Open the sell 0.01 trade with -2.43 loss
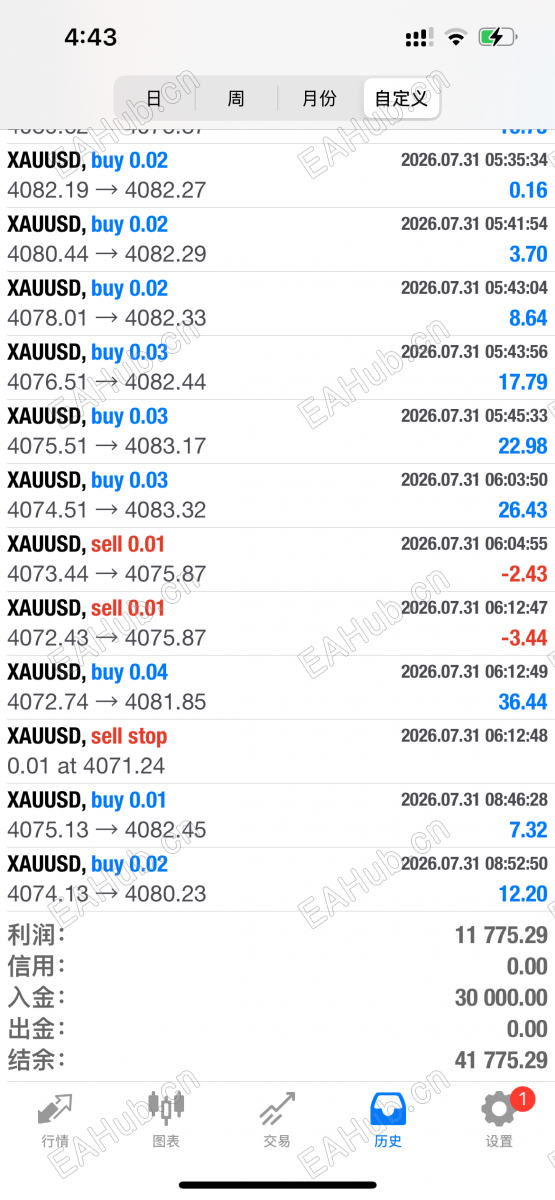 point(277,560)
